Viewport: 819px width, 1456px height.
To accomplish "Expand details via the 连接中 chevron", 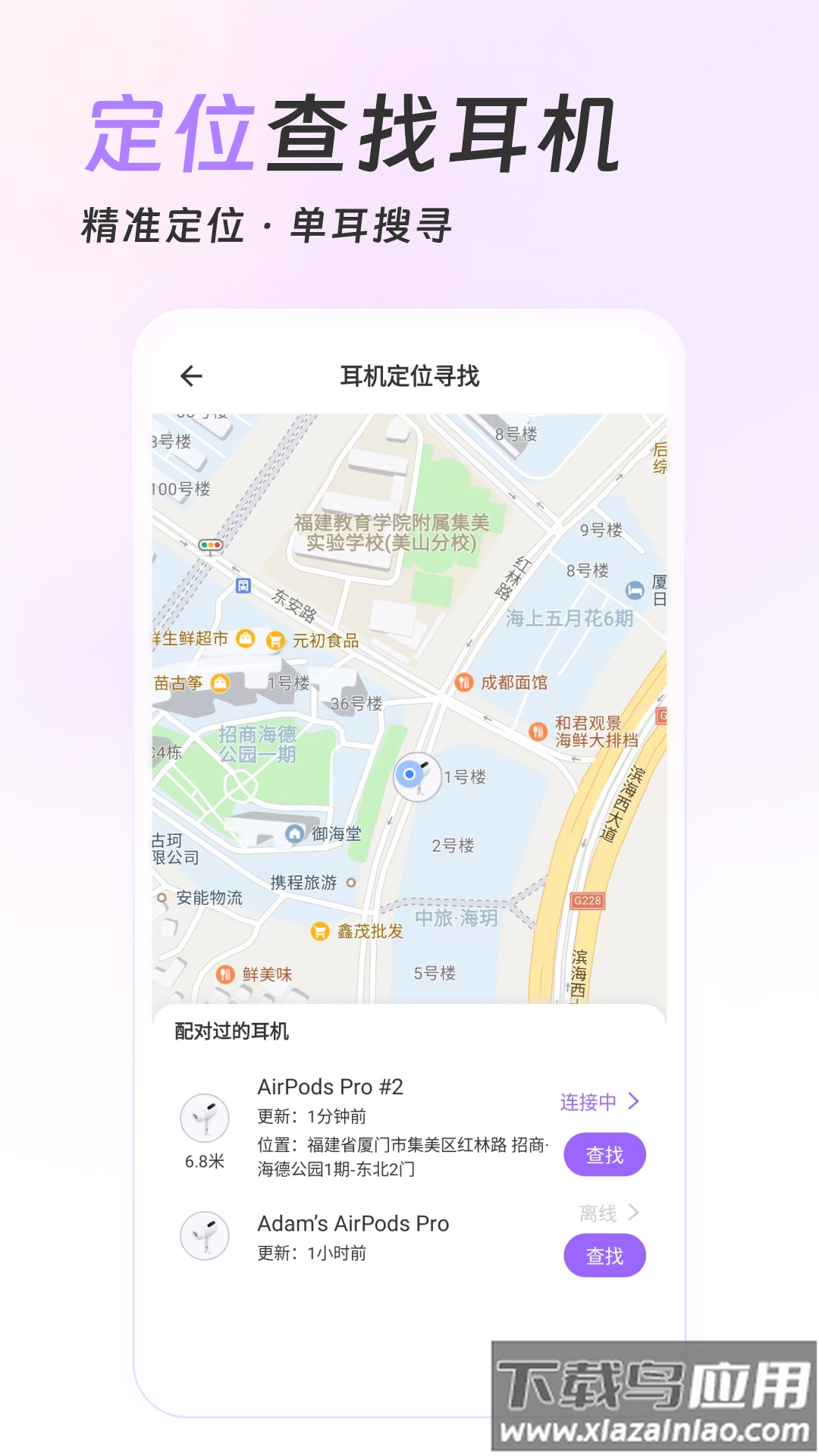I will tap(633, 1100).
